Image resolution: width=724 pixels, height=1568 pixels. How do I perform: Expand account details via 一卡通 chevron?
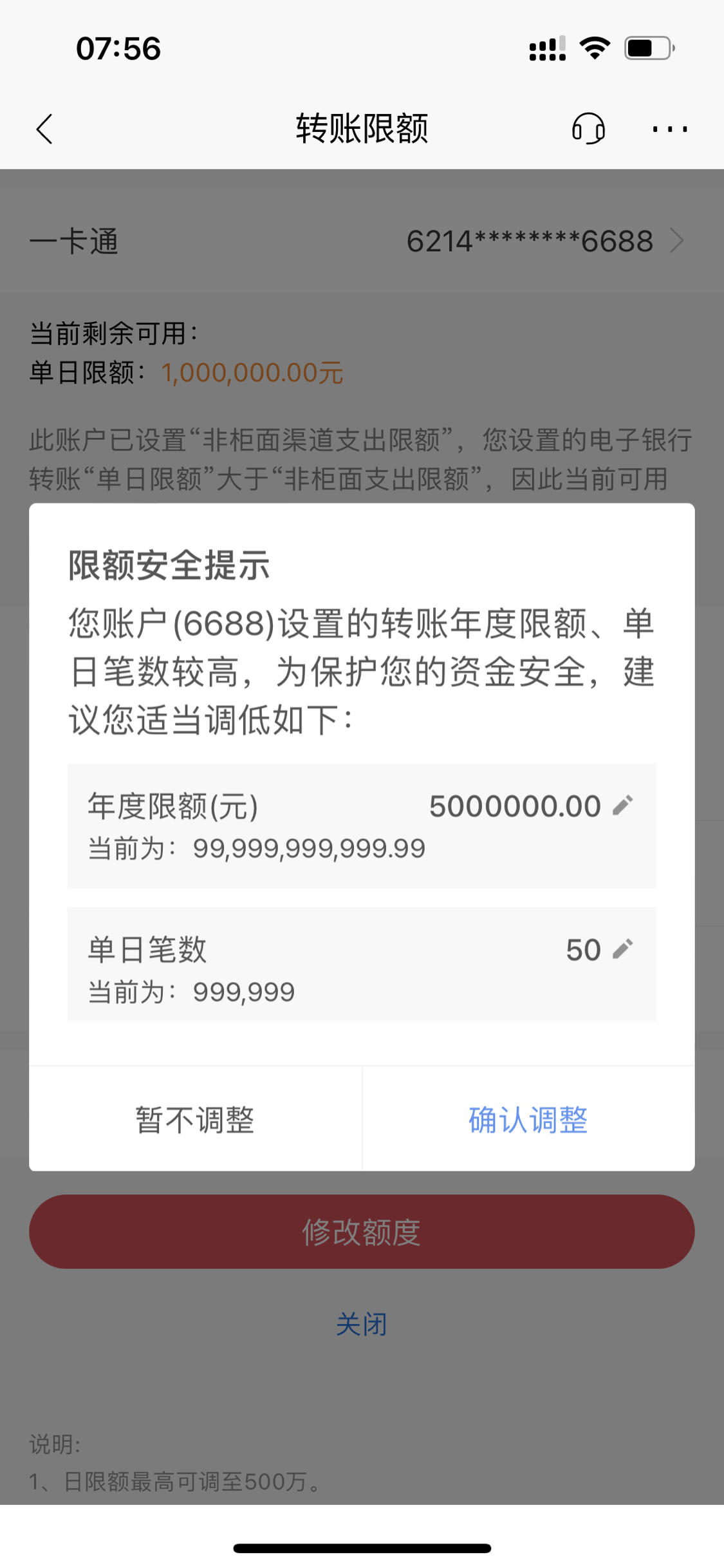(679, 241)
